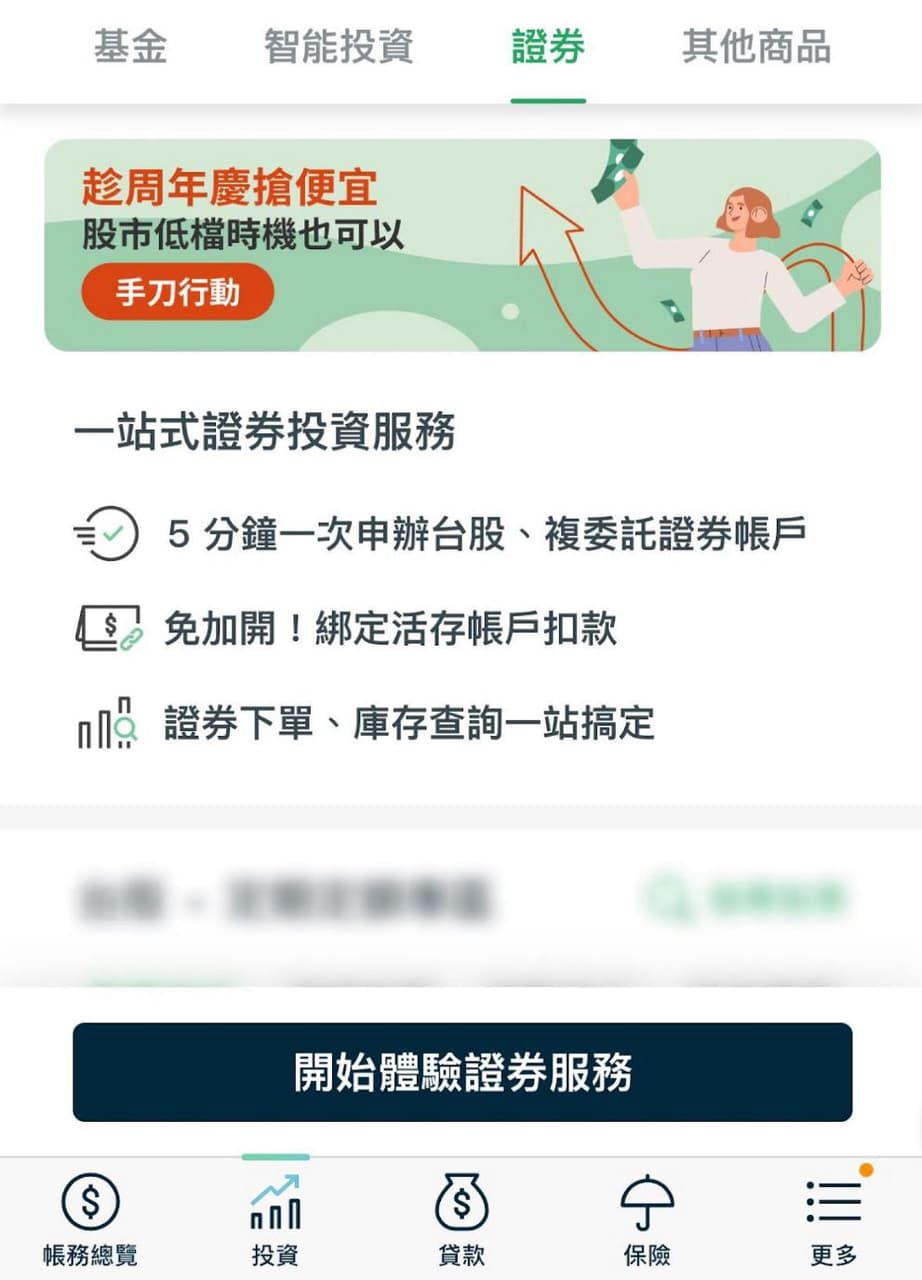The width and height of the screenshot is (922, 1280).
Task: Select the 一站式證券投資服務 heading
Action: pos(264,428)
